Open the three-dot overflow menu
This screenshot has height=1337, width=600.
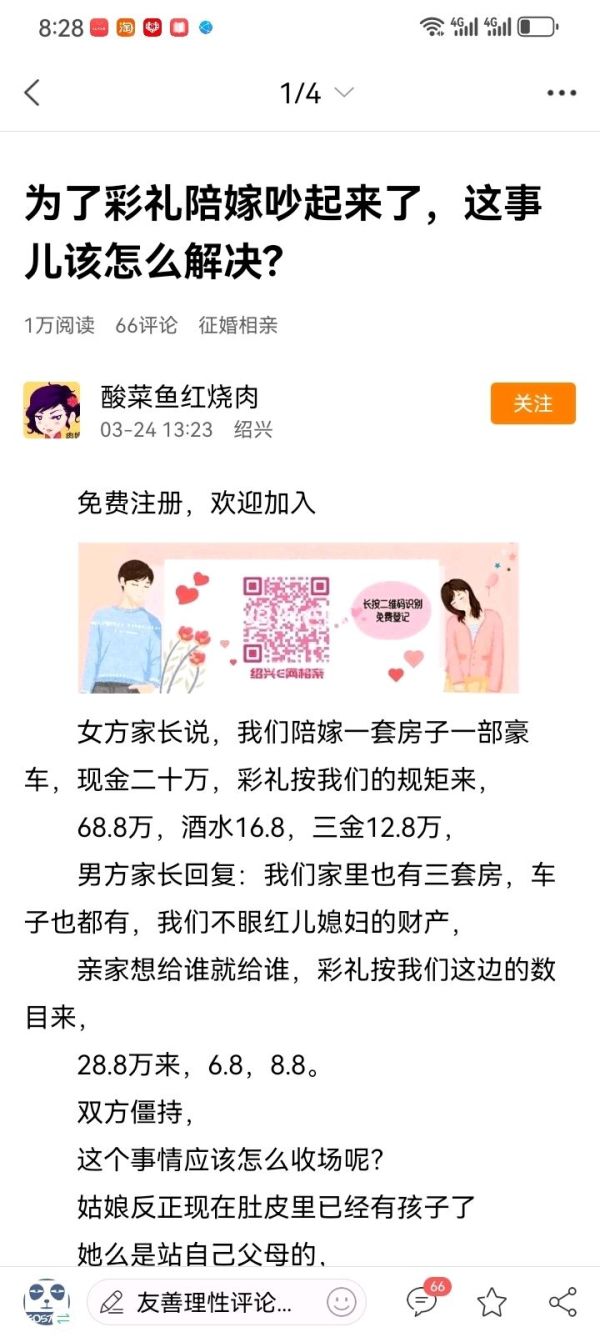click(561, 93)
